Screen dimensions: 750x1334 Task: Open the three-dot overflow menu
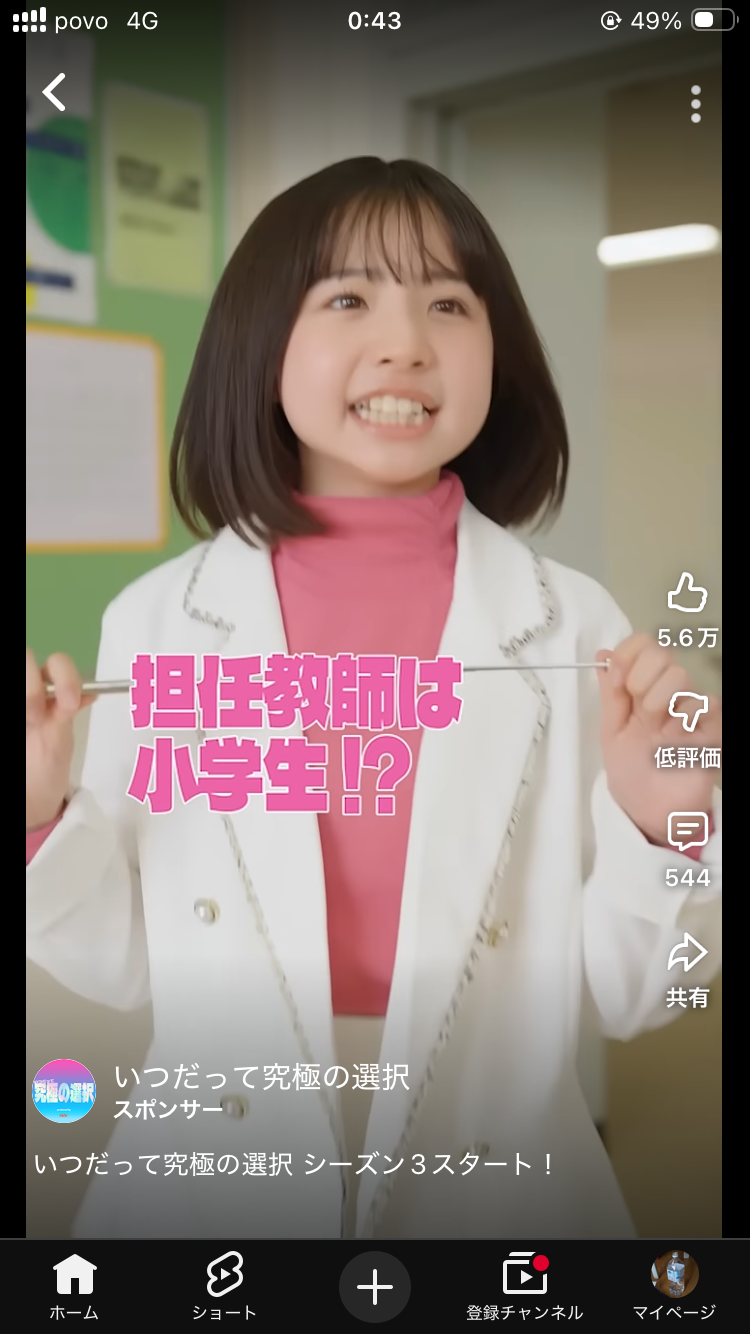point(696,104)
